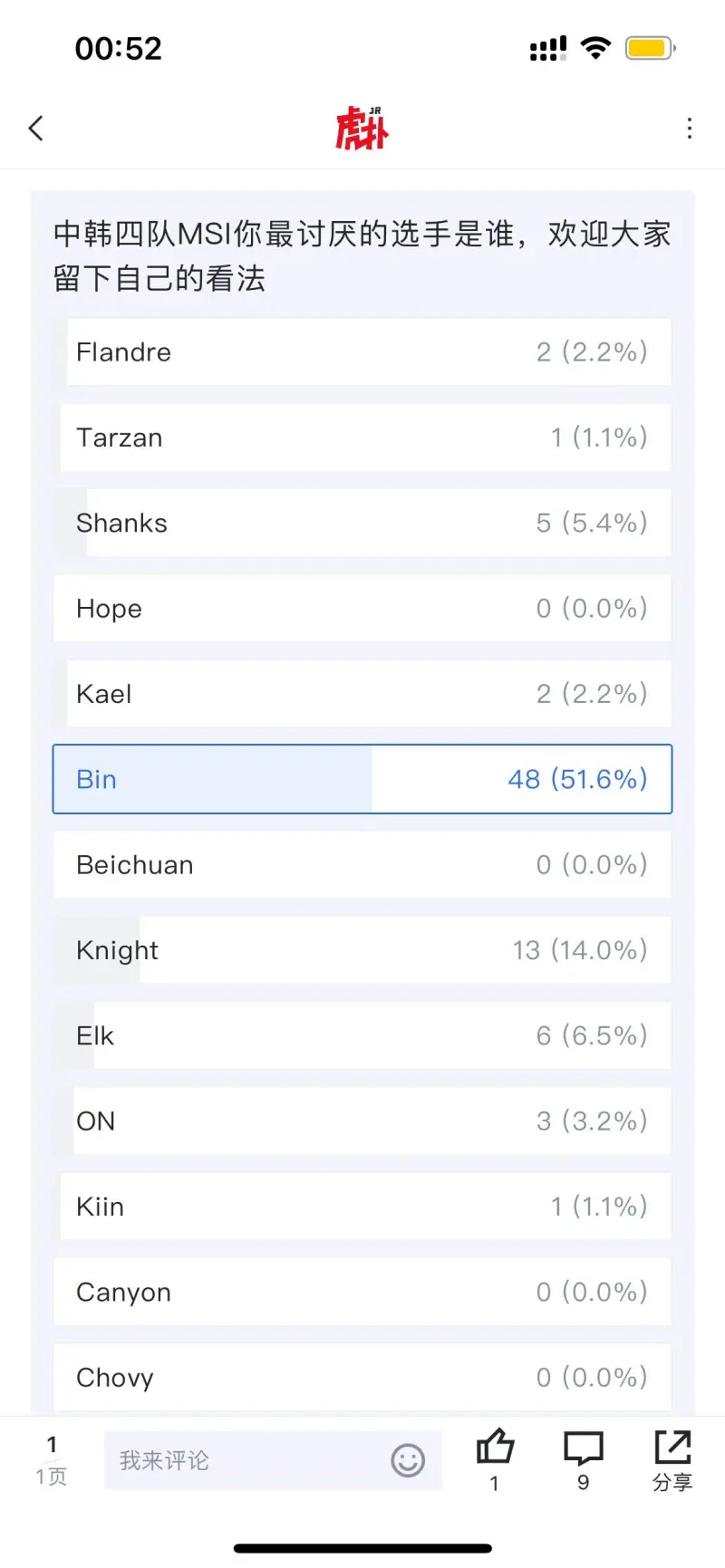Pick the Elk poll option
725x1568 pixels.
[362, 1035]
